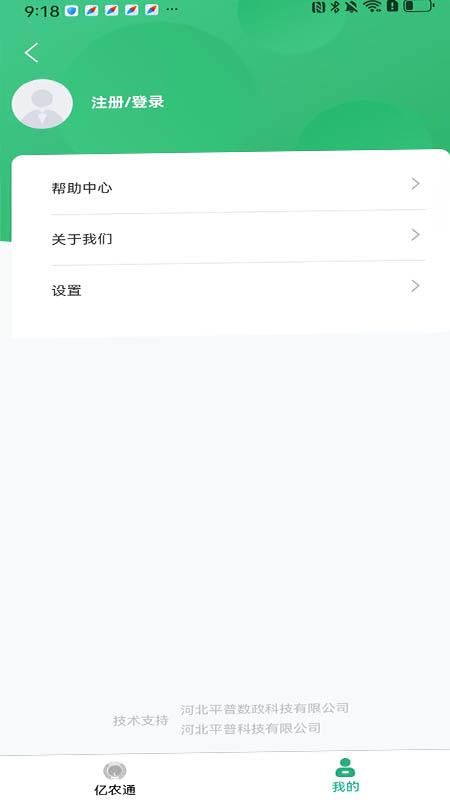
Task: Tap the default profile avatar
Action: point(42,104)
